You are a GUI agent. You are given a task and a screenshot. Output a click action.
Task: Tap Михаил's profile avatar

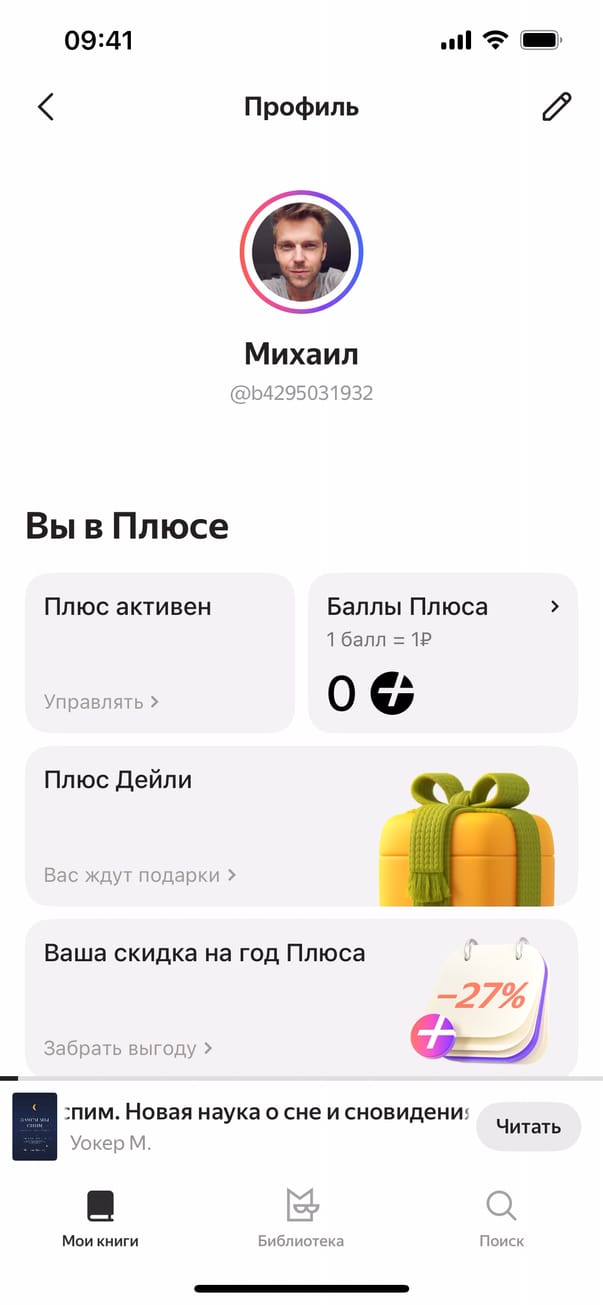click(x=301, y=252)
